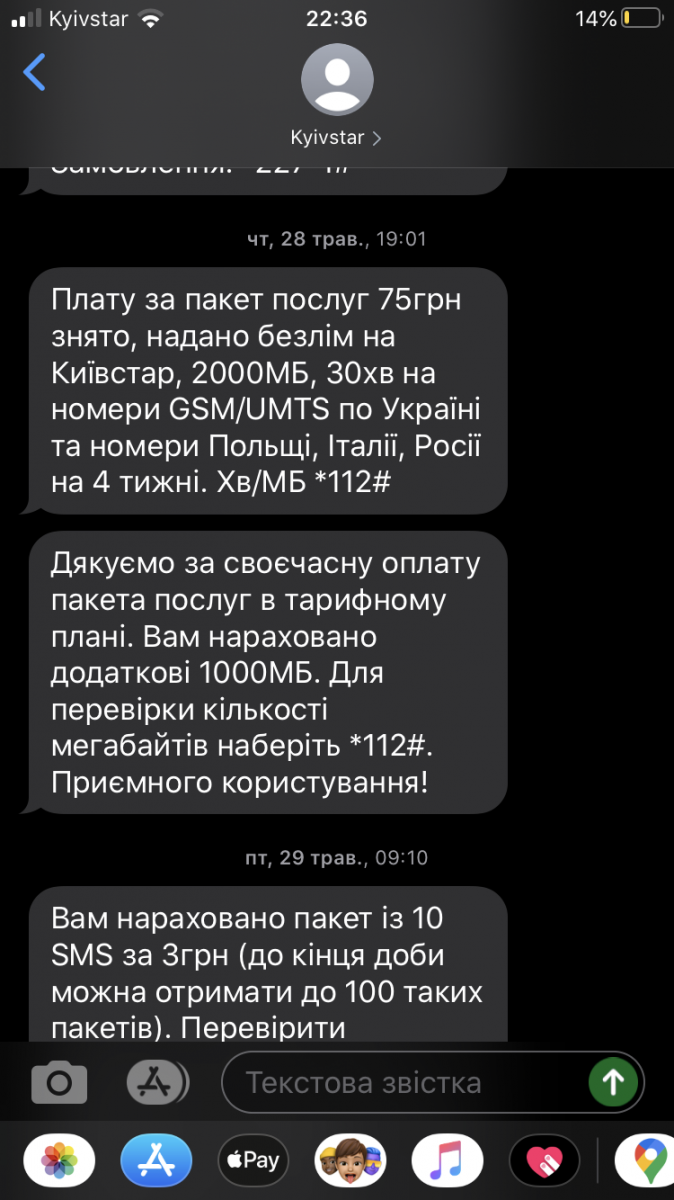Open the Photos iMessage app
The image size is (674, 1200).
[x=59, y=1161]
